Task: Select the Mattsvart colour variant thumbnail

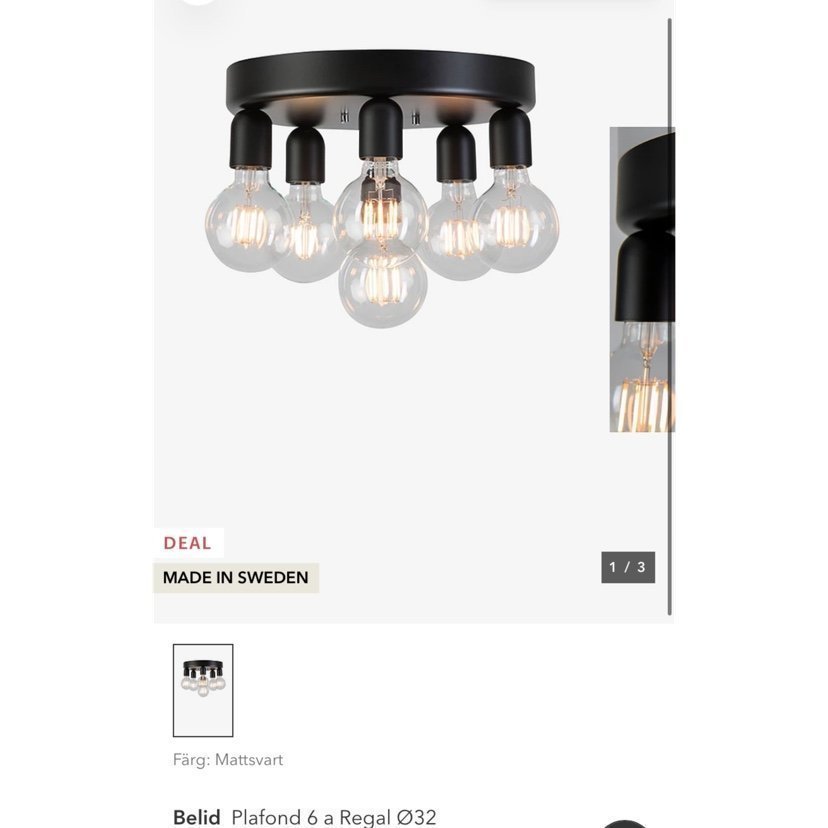Action: pyautogui.click(x=203, y=690)
